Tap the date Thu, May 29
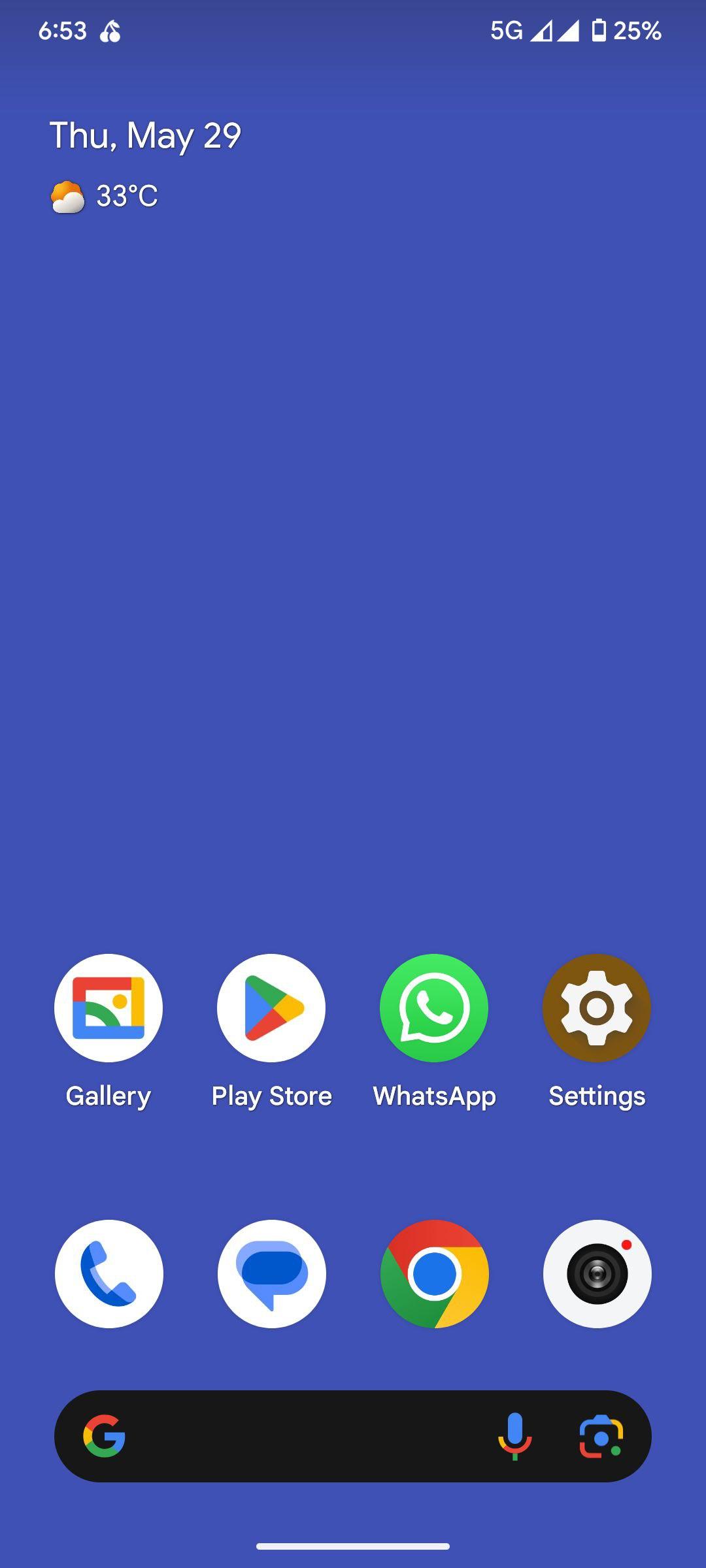706x1568 pixels. click(x=146, y=136)
